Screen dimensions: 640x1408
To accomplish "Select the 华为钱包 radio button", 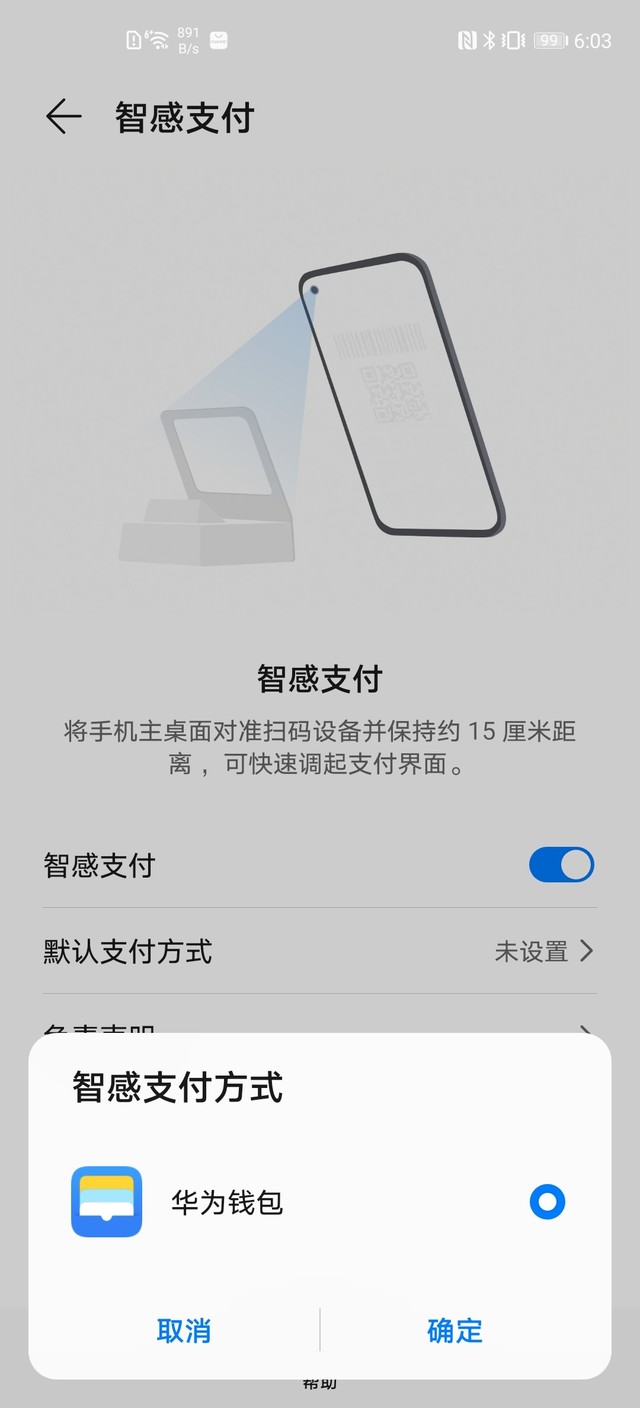I will click(547, 1201).
